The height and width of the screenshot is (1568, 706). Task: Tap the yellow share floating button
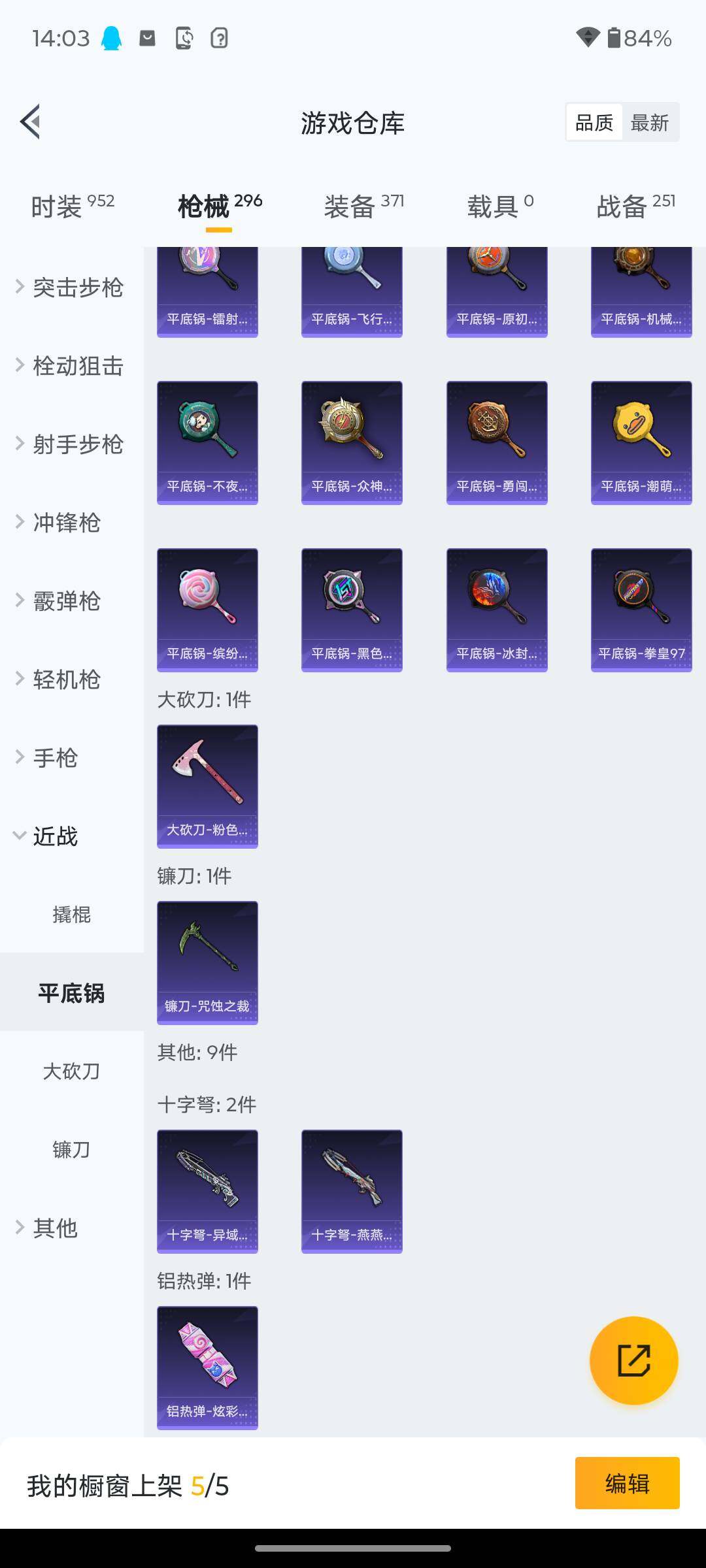[633, 1360]
